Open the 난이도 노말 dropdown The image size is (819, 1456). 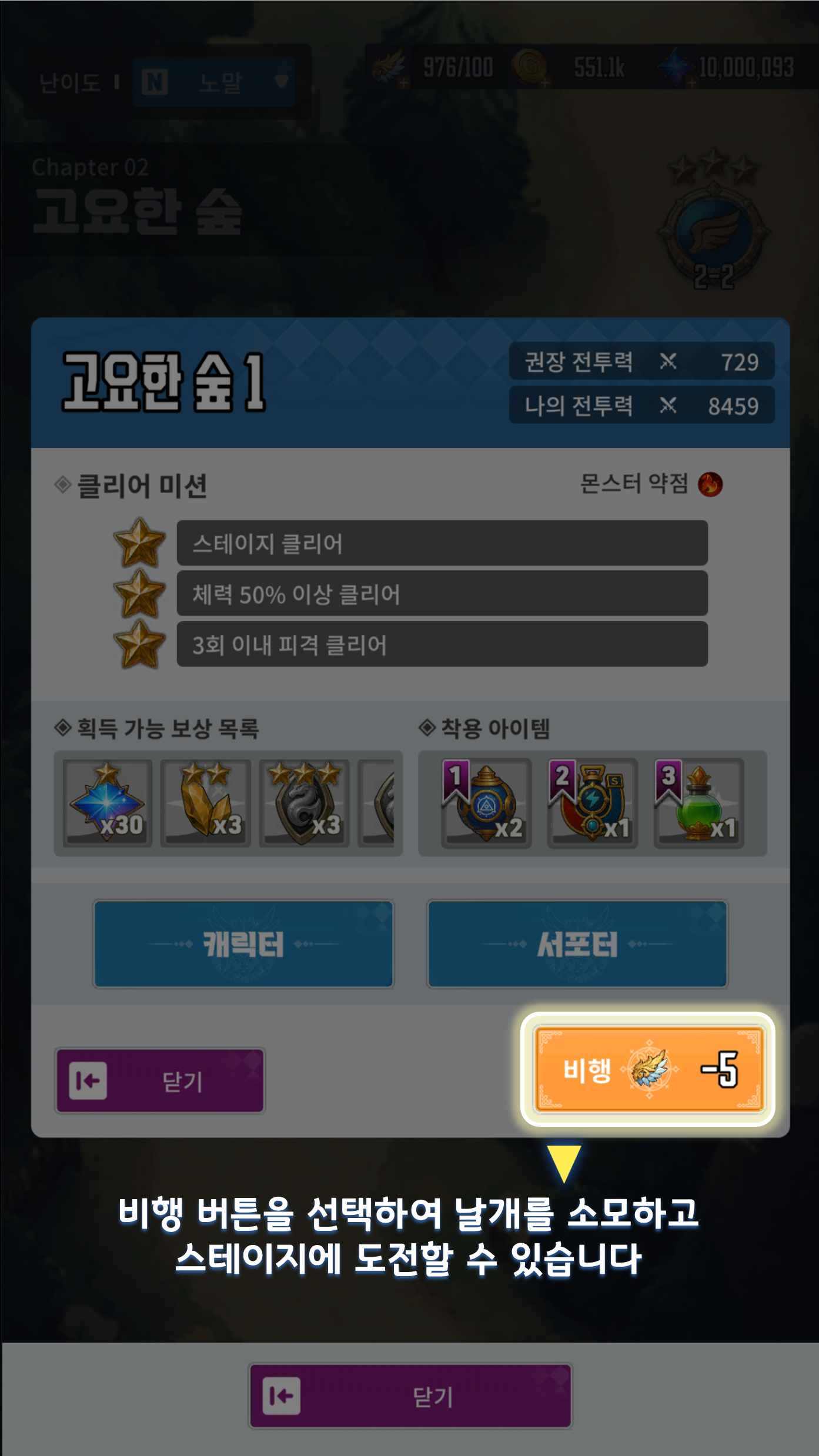(x=213, y=82)
